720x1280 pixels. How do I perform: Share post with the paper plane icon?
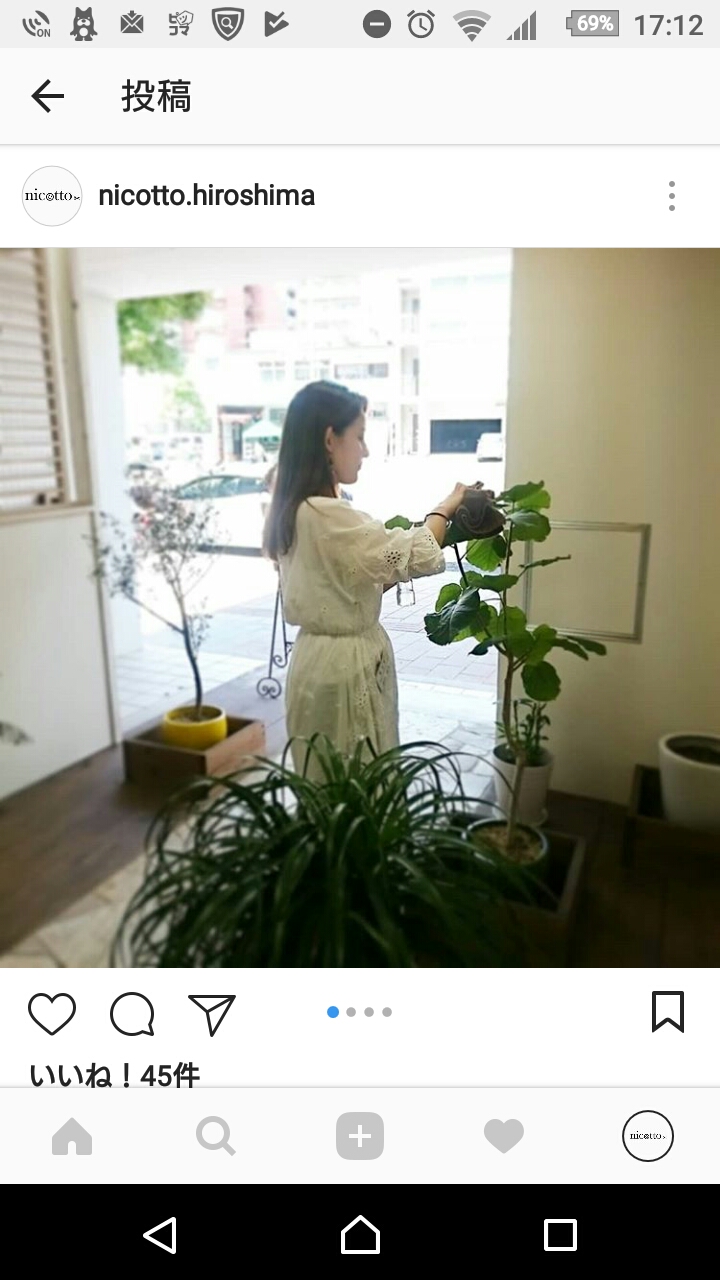click(212, 1014)
